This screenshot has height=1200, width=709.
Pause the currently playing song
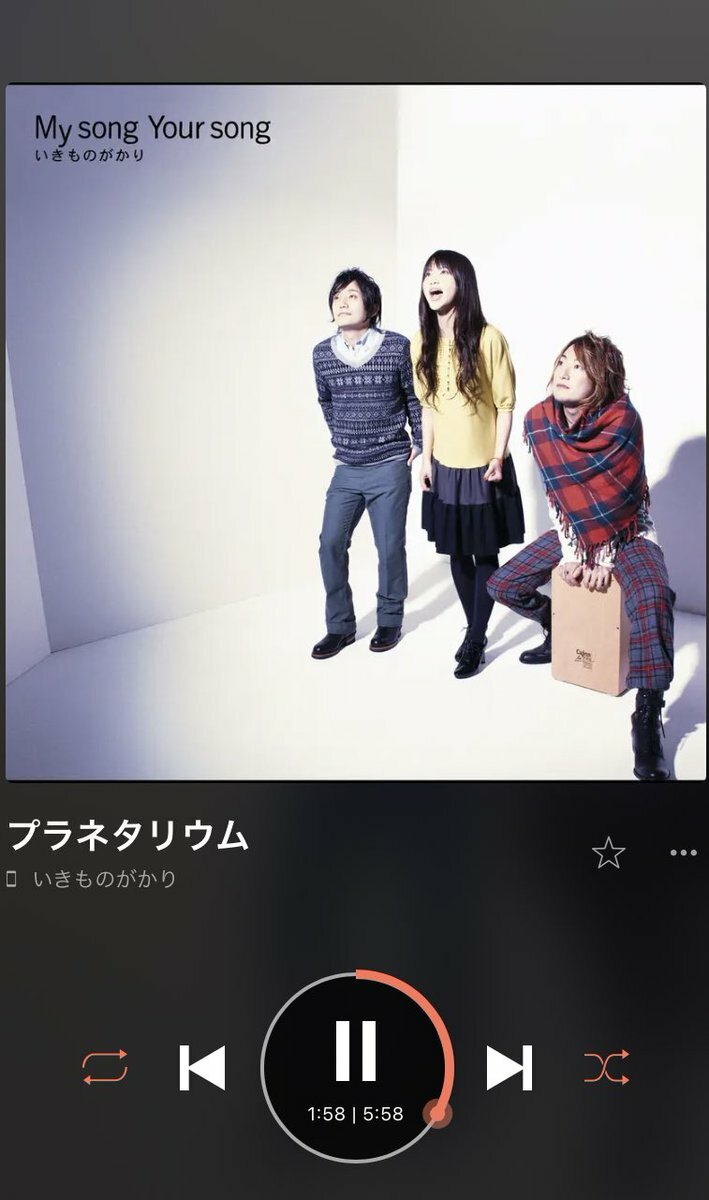point(355,1051)
